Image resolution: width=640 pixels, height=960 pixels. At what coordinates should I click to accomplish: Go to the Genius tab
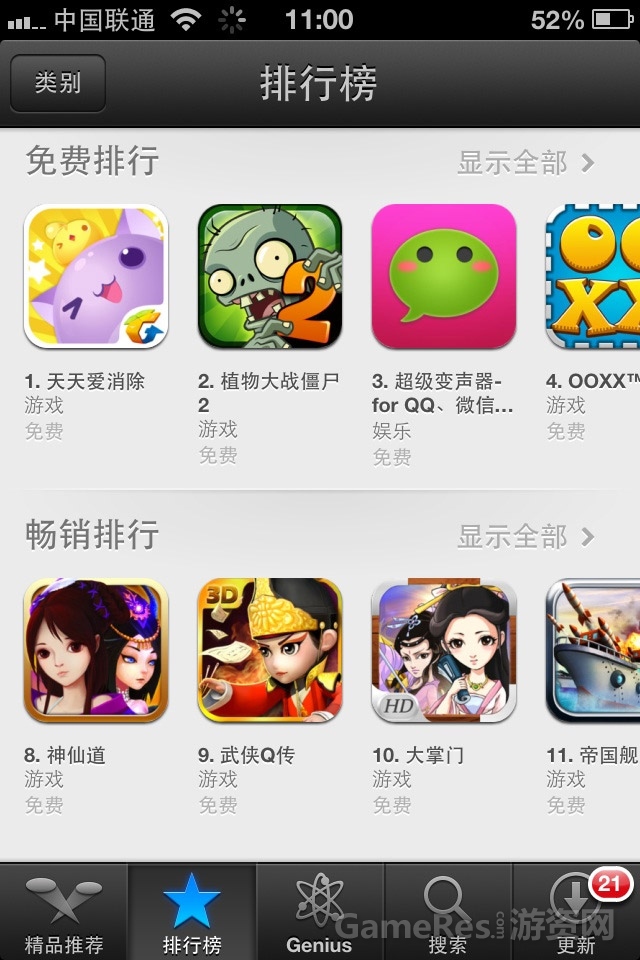320,912
